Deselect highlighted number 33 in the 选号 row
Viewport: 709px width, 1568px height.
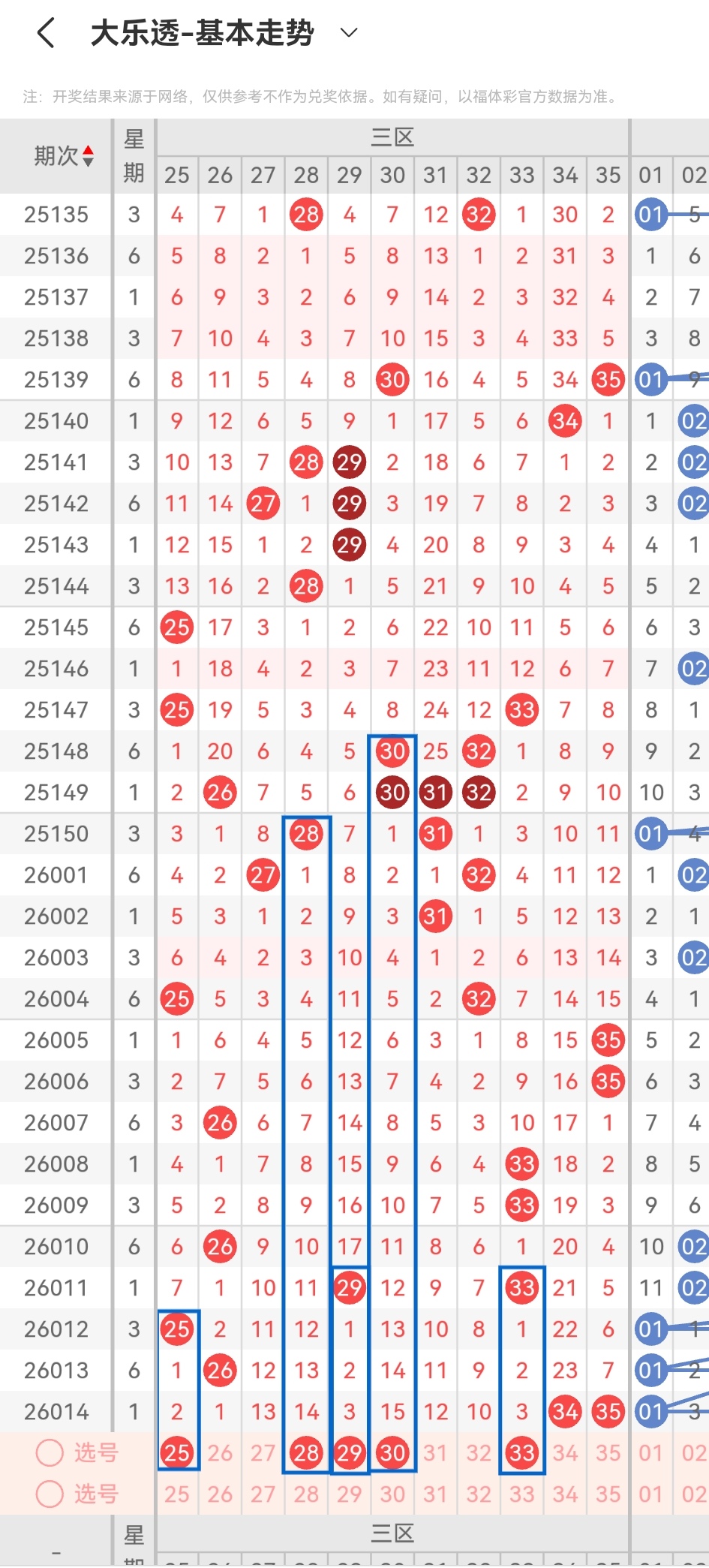click(522, 1452)
